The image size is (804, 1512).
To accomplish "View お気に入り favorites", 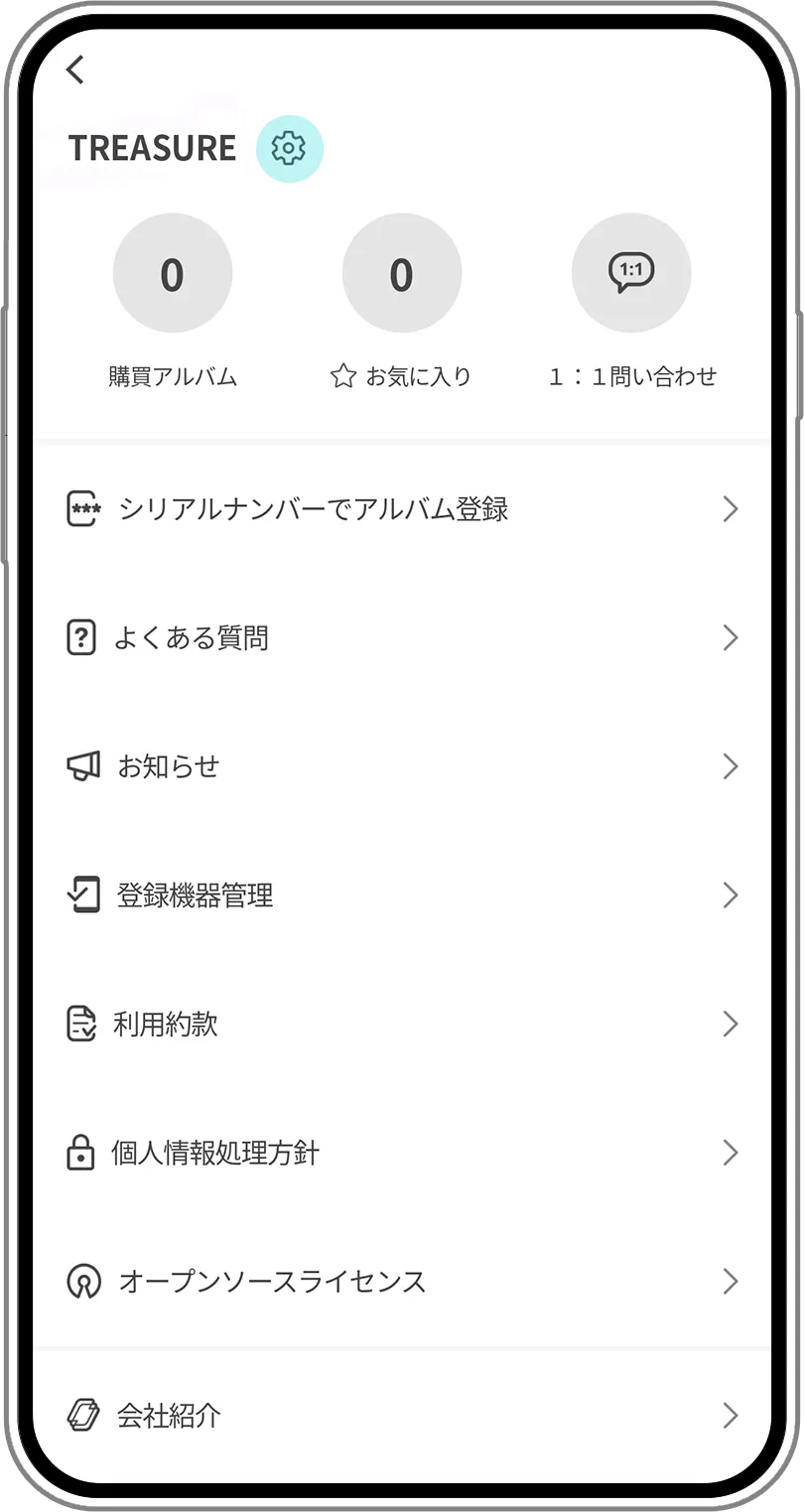I will tap(401, 273).
